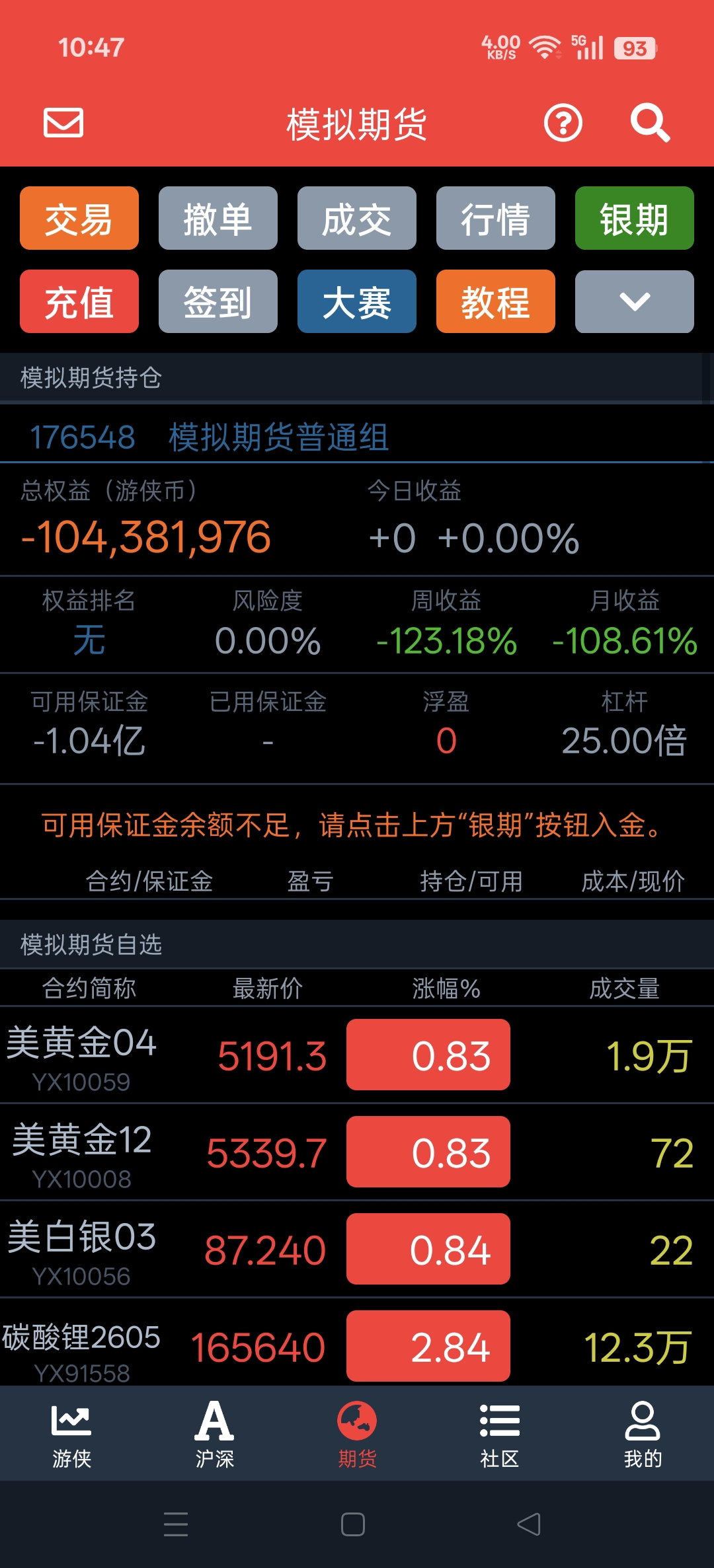This screenshot has height=1568, width=714.
Task: Open the 教程 tutorial
Action: point(496,302)
